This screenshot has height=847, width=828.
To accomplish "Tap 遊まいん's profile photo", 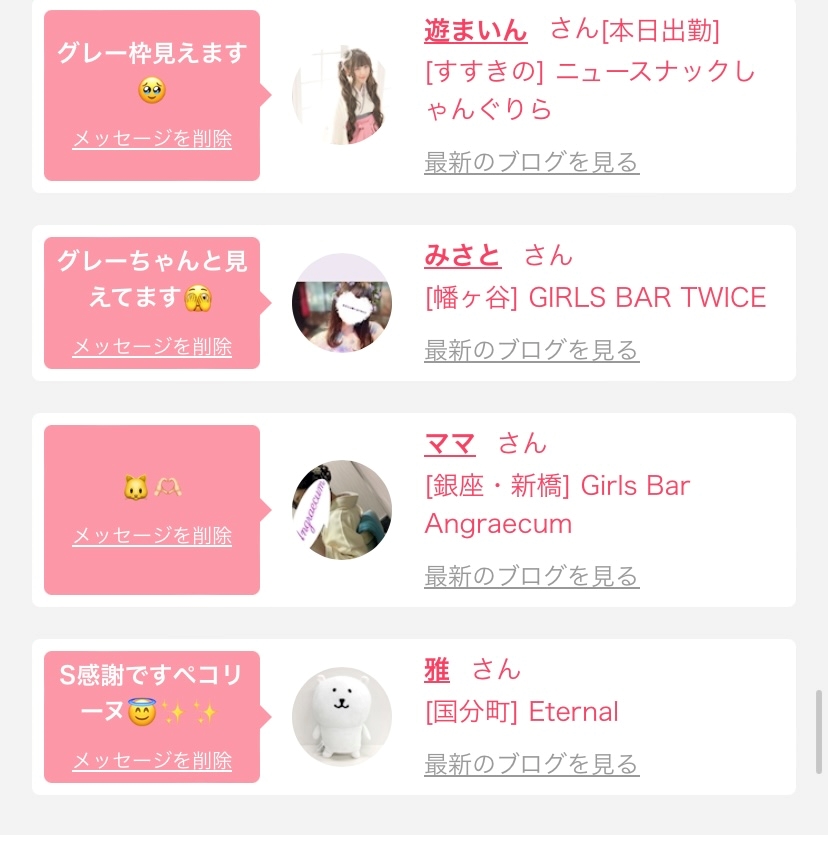I will 341,95.
